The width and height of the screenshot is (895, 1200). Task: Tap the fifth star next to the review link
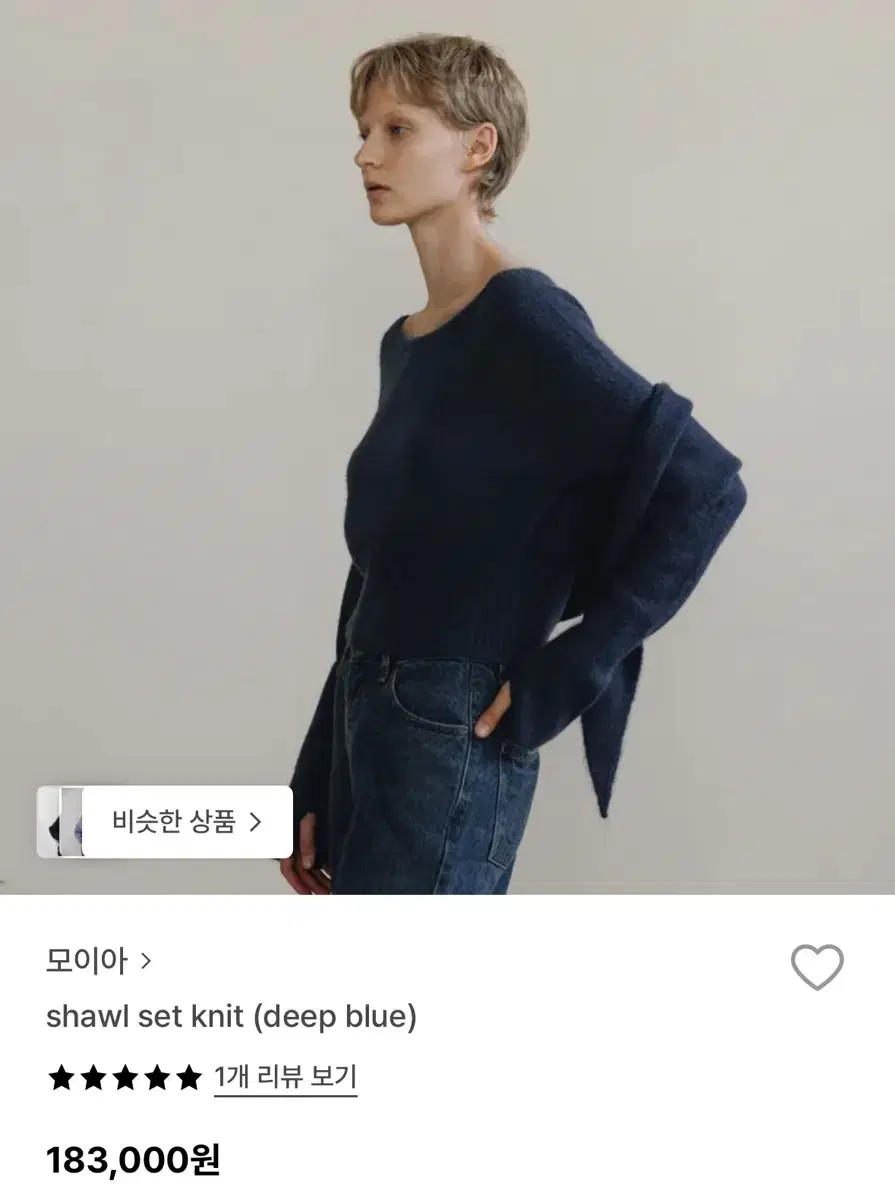pos(190,1077)
